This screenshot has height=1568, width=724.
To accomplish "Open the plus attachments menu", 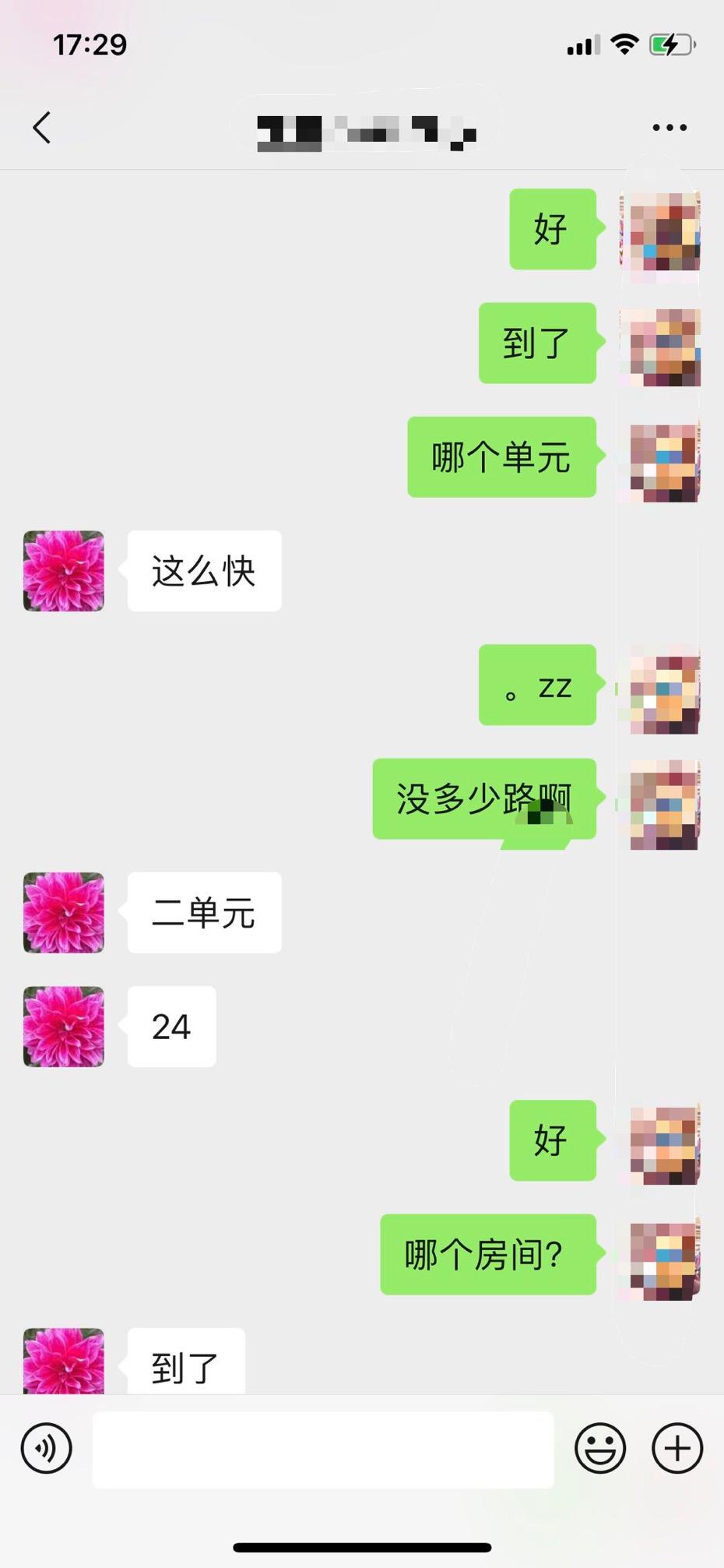I will pos(677,1448).
